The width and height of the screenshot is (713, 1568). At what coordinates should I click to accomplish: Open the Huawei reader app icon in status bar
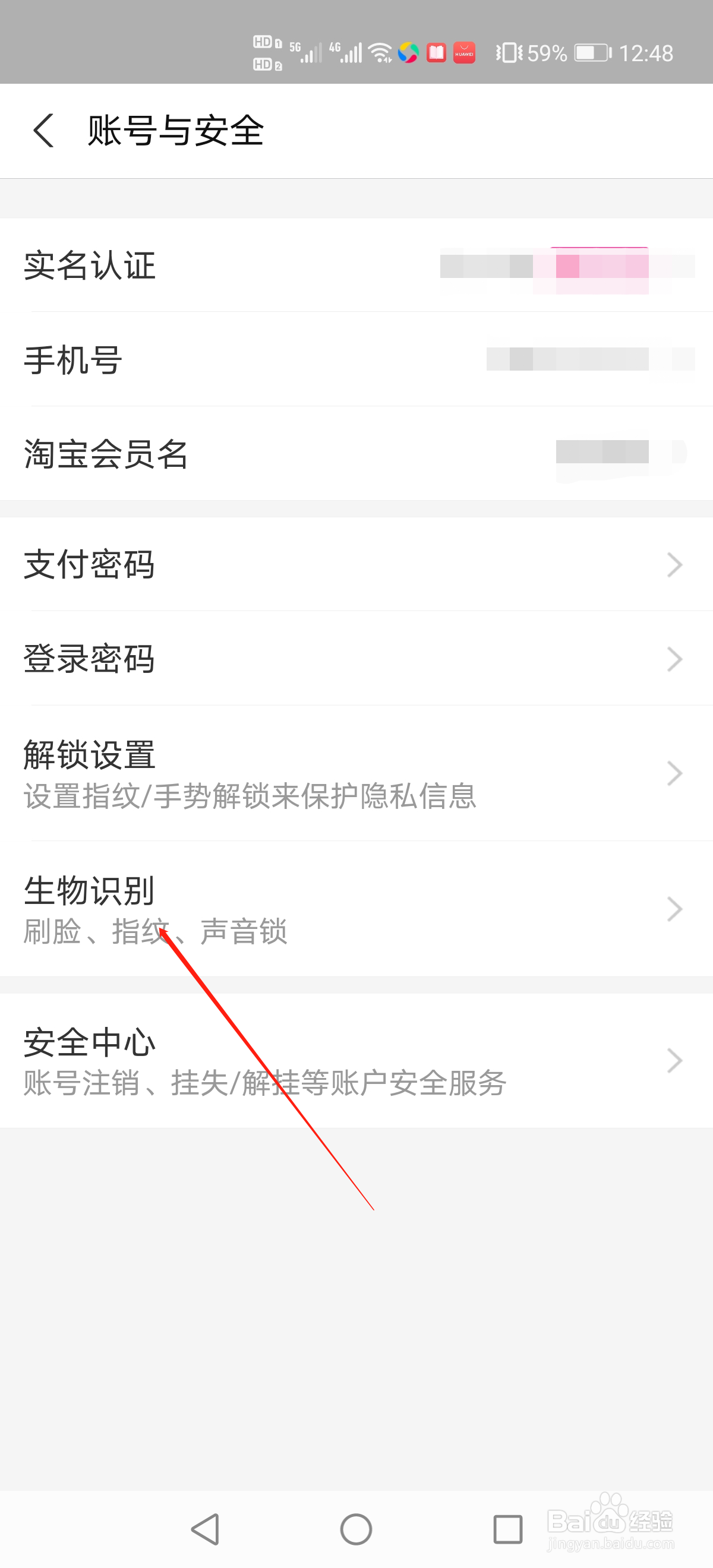(436, 53)
